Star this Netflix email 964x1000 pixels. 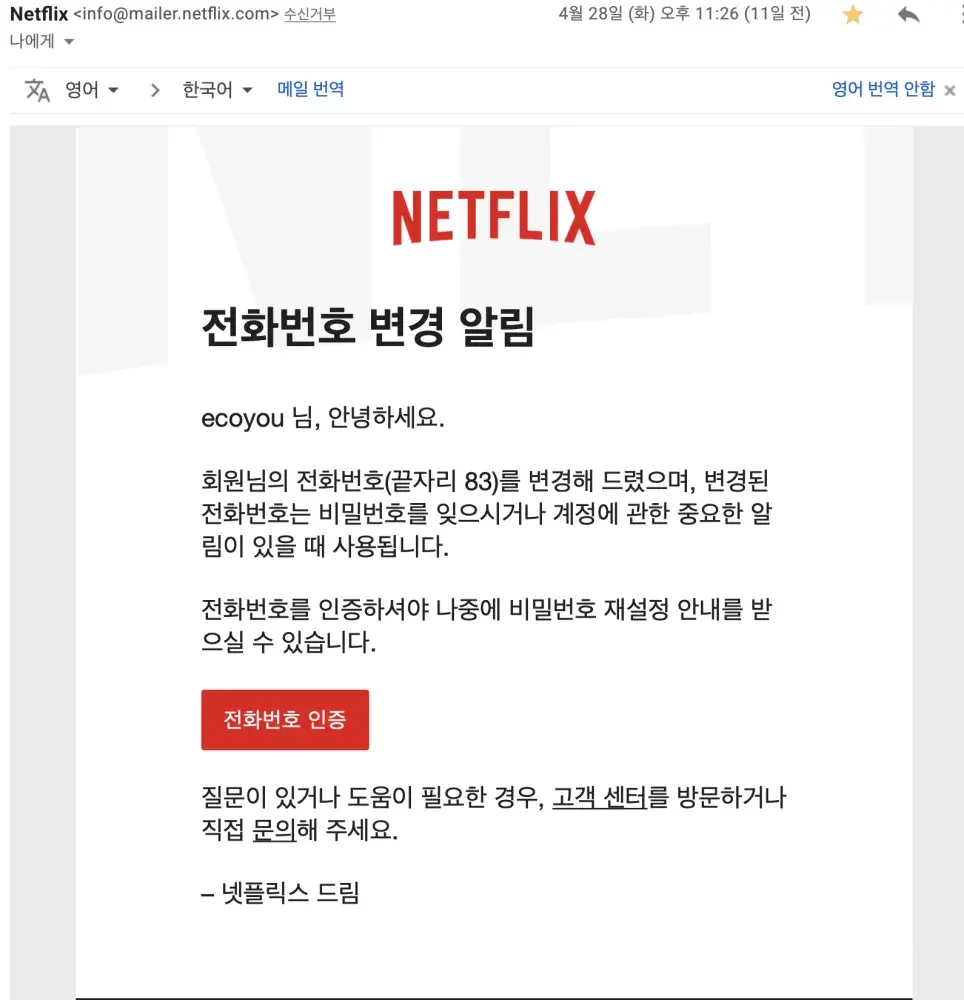(x=852, y=14)
